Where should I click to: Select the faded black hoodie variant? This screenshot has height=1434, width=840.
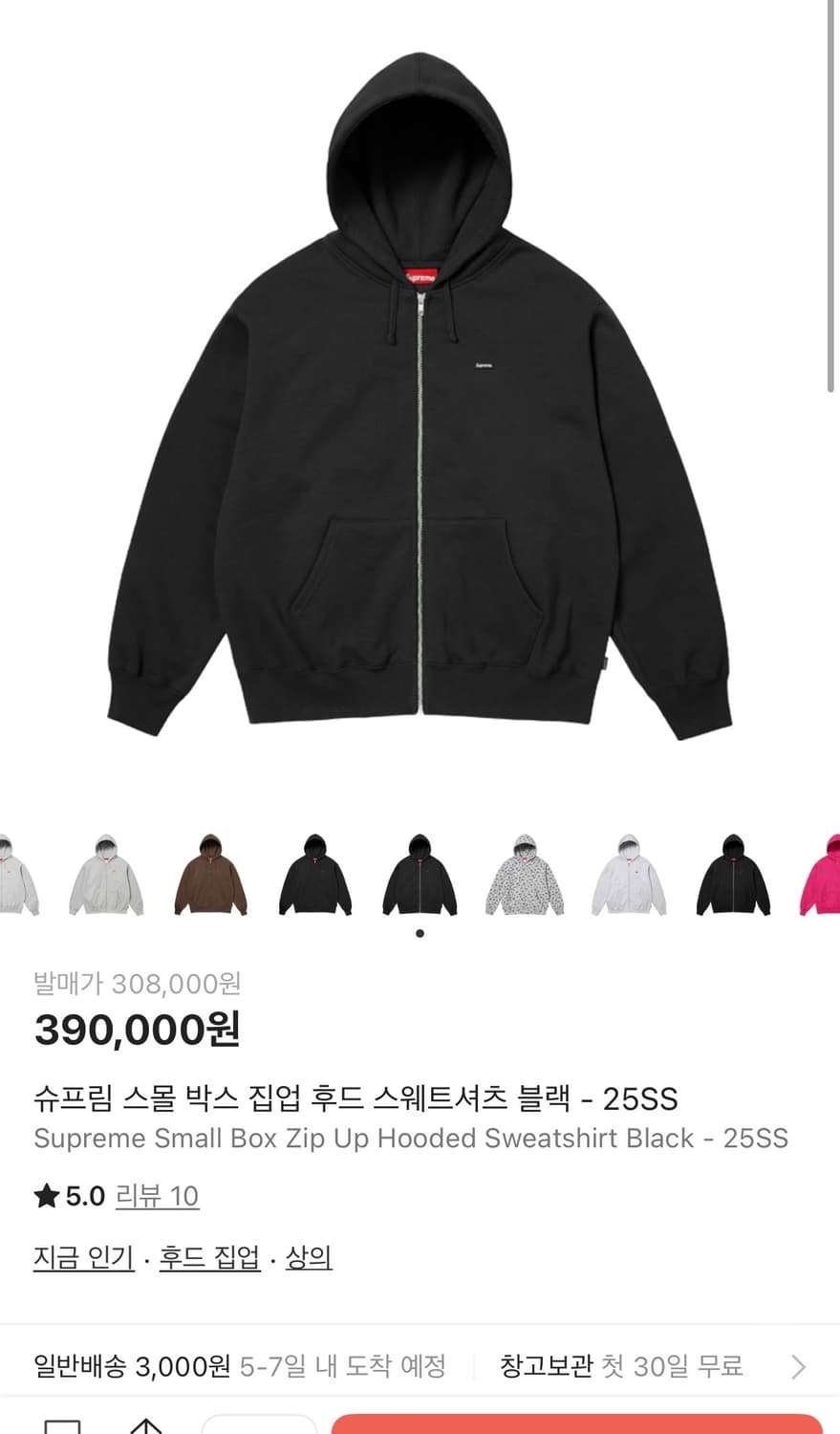(315, 875)
